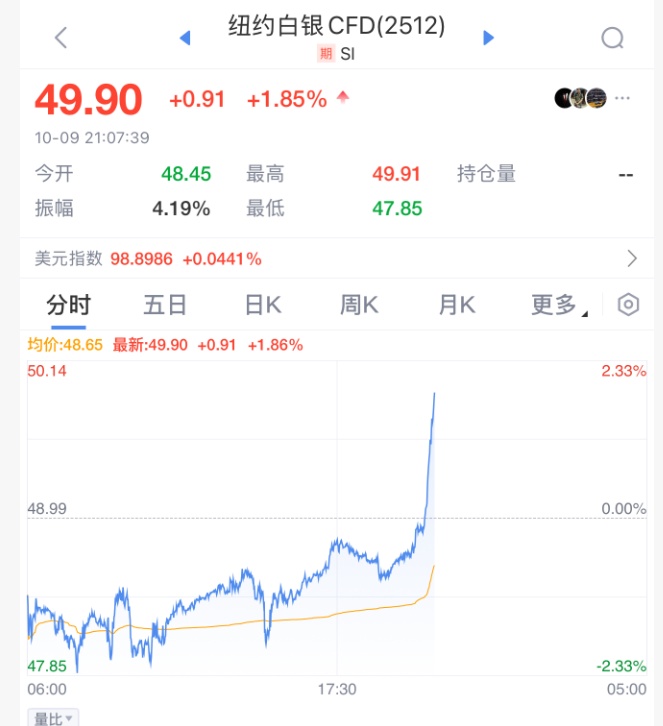Switch to the 日K chart tab
Image resolution: width=663 pixels, height=726 pixels.
pos(263,305)
